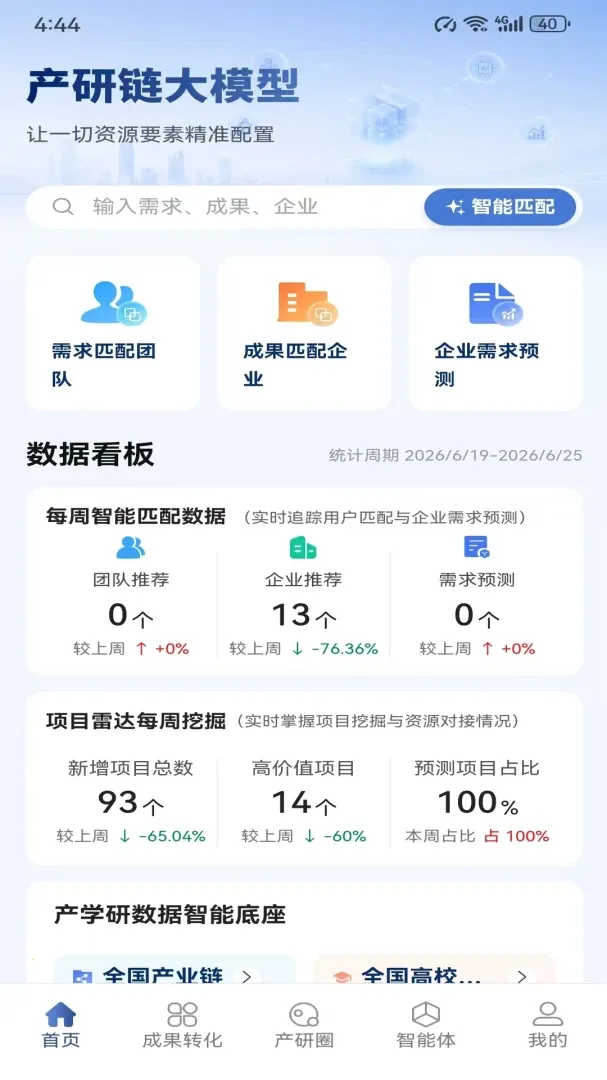The width and height of the screenshot is (607, 1080).
Task: Go to the 我的 tab
Action: 547,1026
